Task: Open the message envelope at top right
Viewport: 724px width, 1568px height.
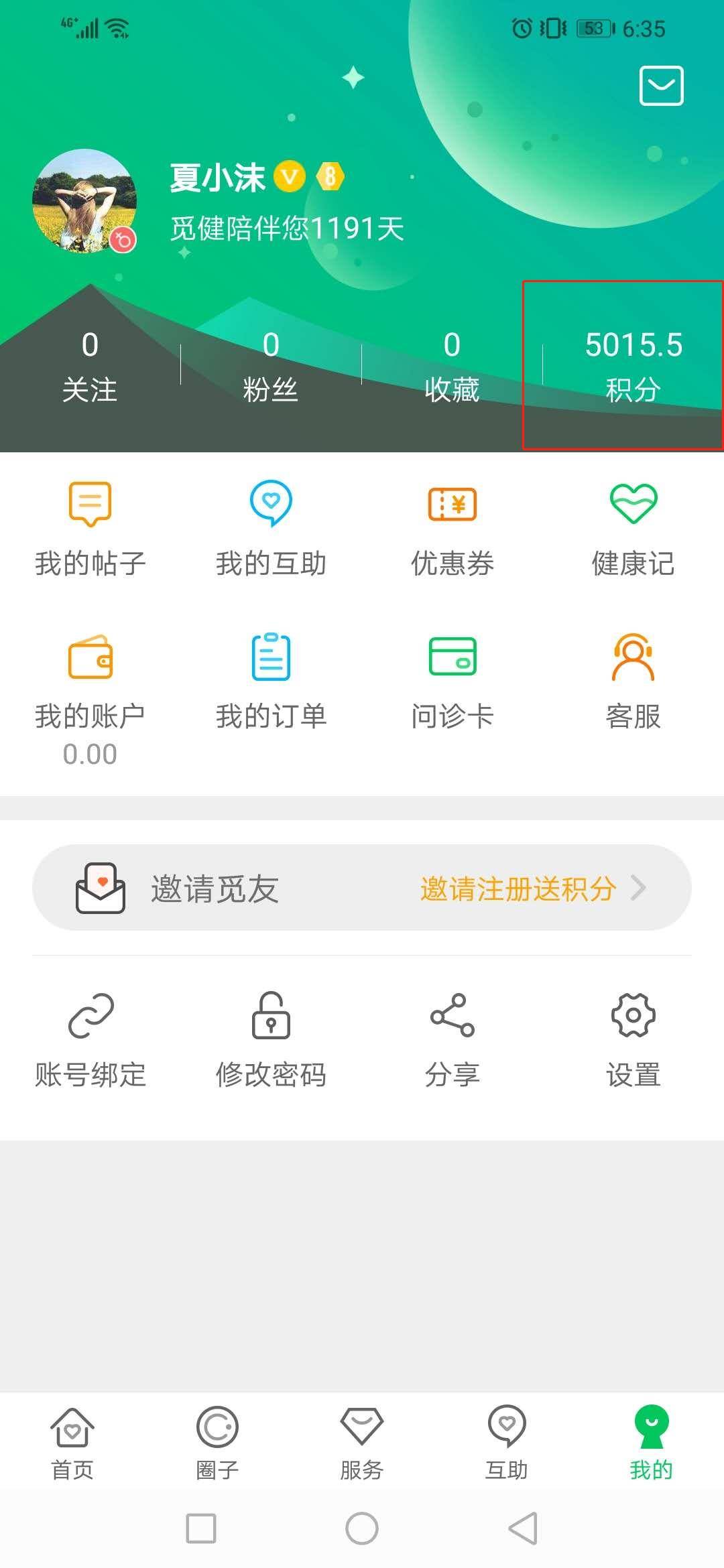Action: click(660, 86)
